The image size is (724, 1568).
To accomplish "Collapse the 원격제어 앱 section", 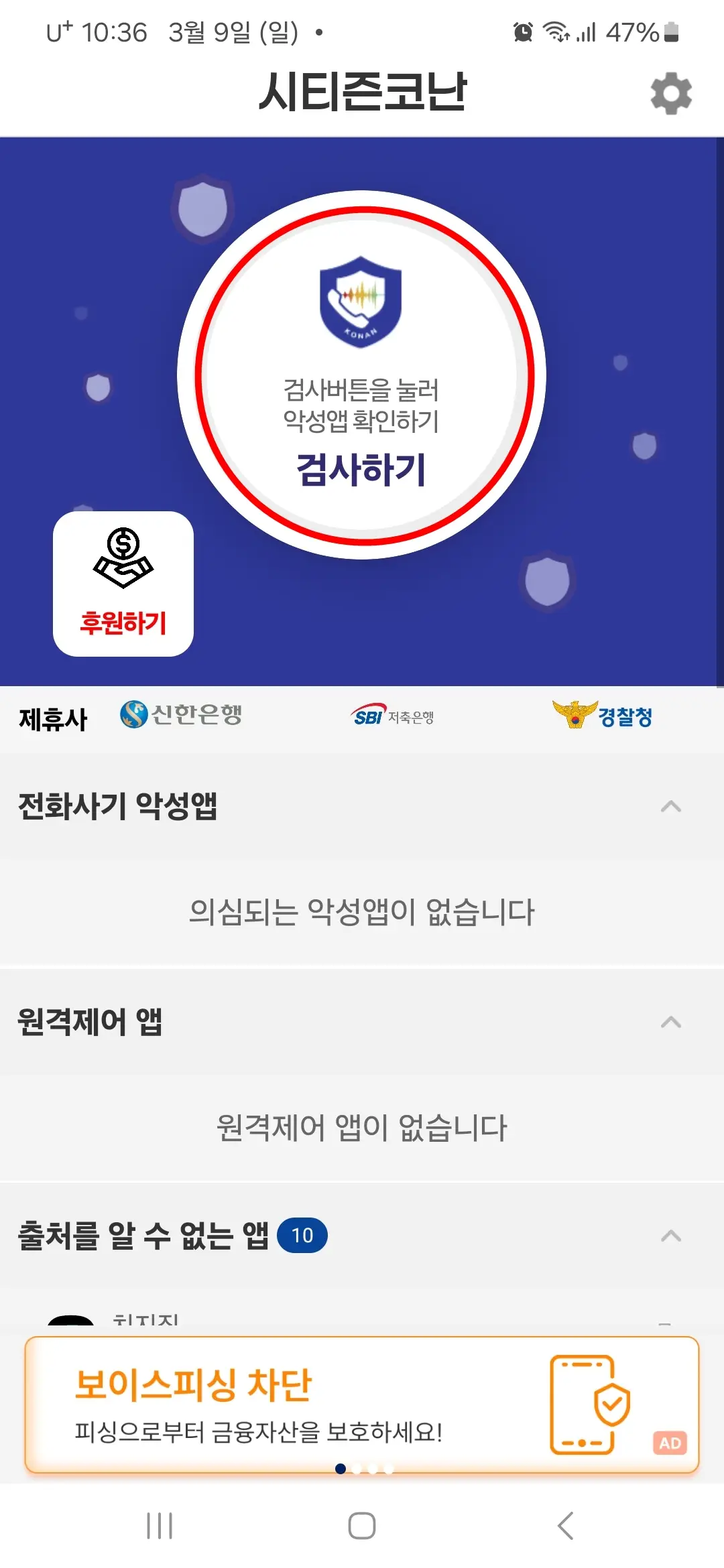I will (669, 1021).
